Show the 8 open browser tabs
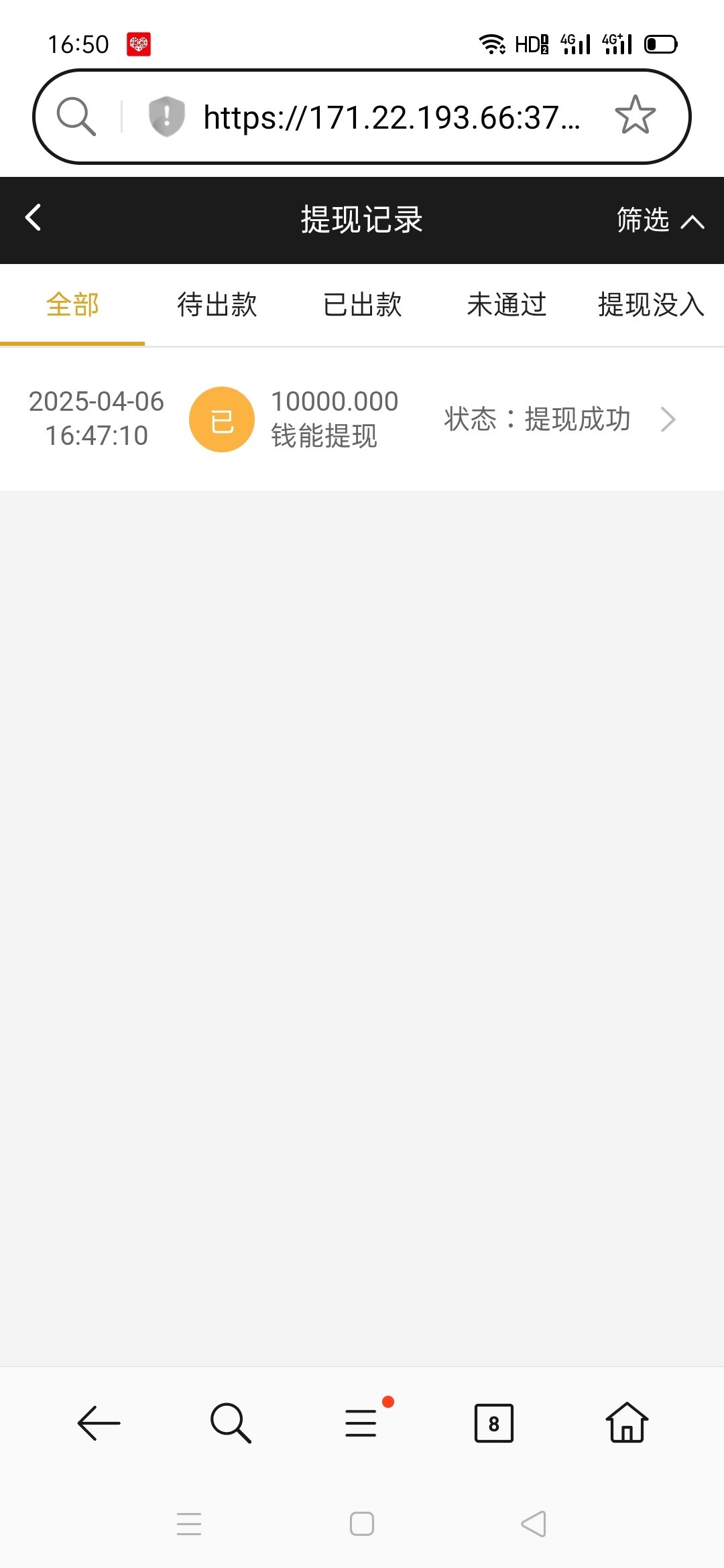The height and width of the screenshot is (1568, 724). [493, 1423]
